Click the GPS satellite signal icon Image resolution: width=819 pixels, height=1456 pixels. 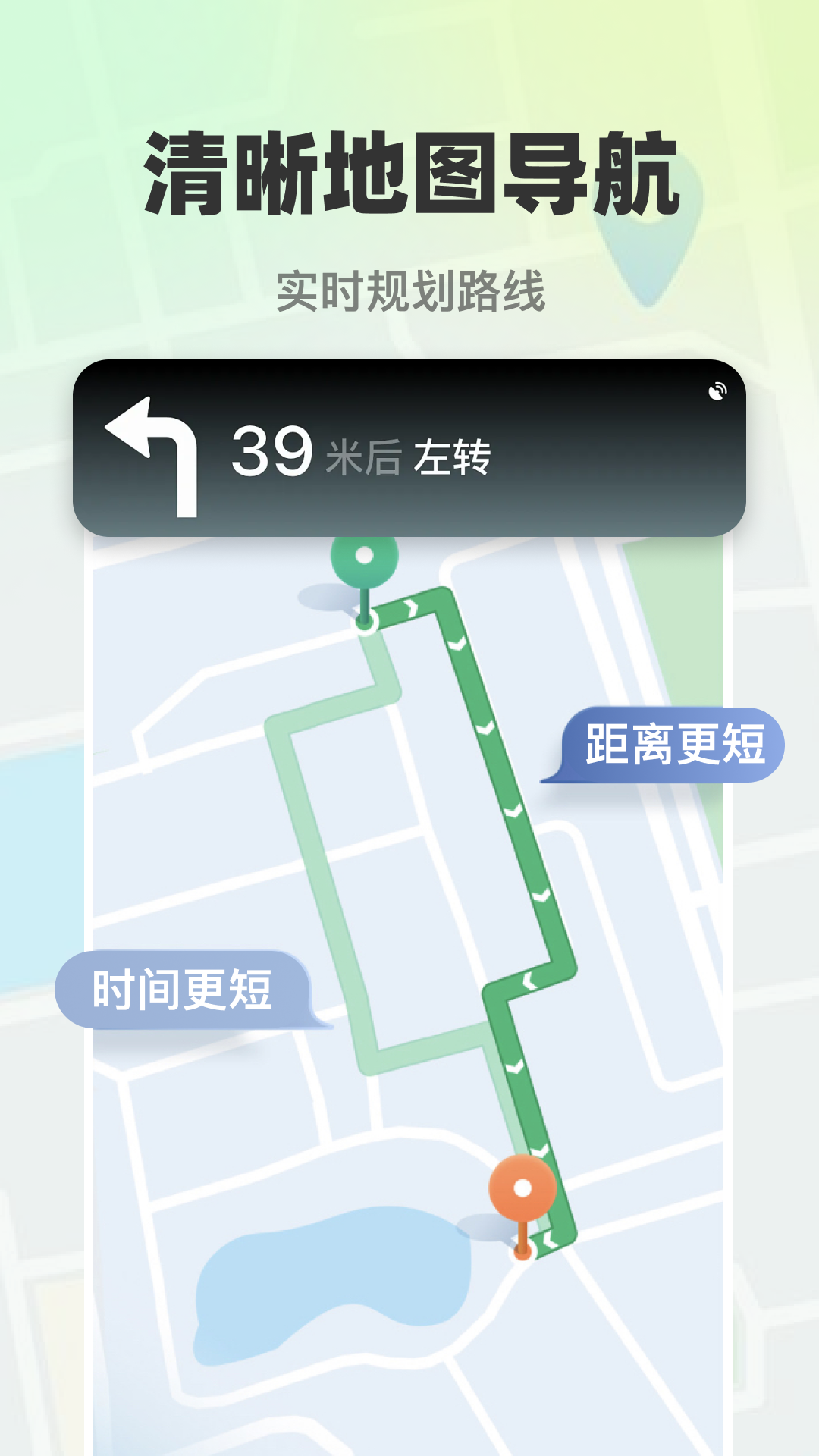point(718,389)
